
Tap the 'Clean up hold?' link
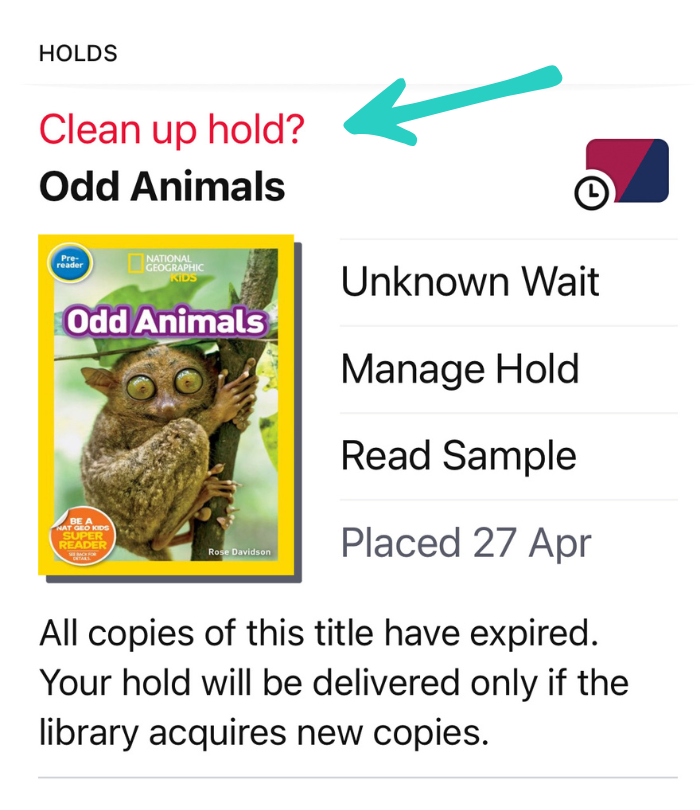pyautogui.click(x=171, y=131)
